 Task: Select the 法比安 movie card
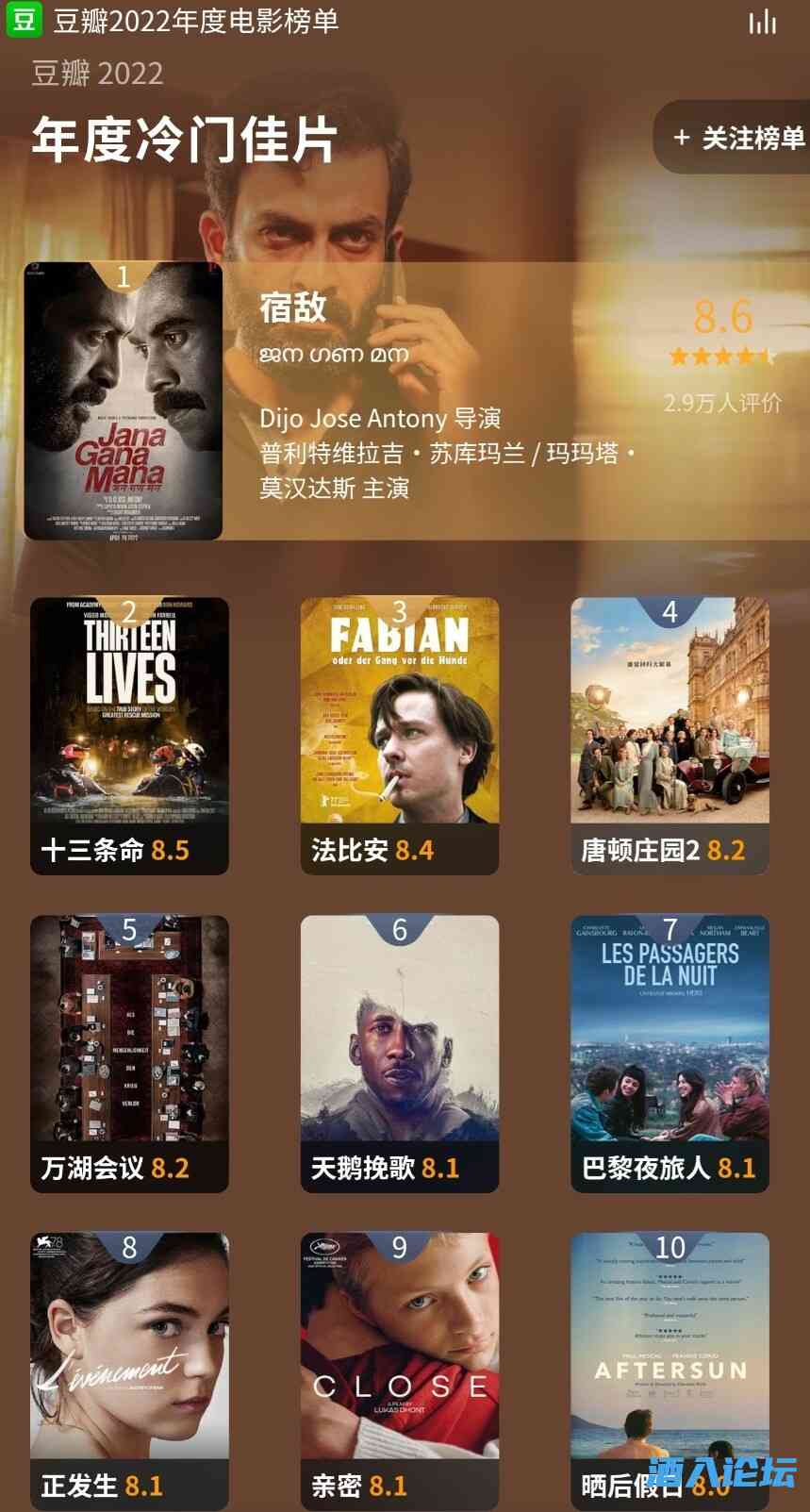tap(399, 735)
